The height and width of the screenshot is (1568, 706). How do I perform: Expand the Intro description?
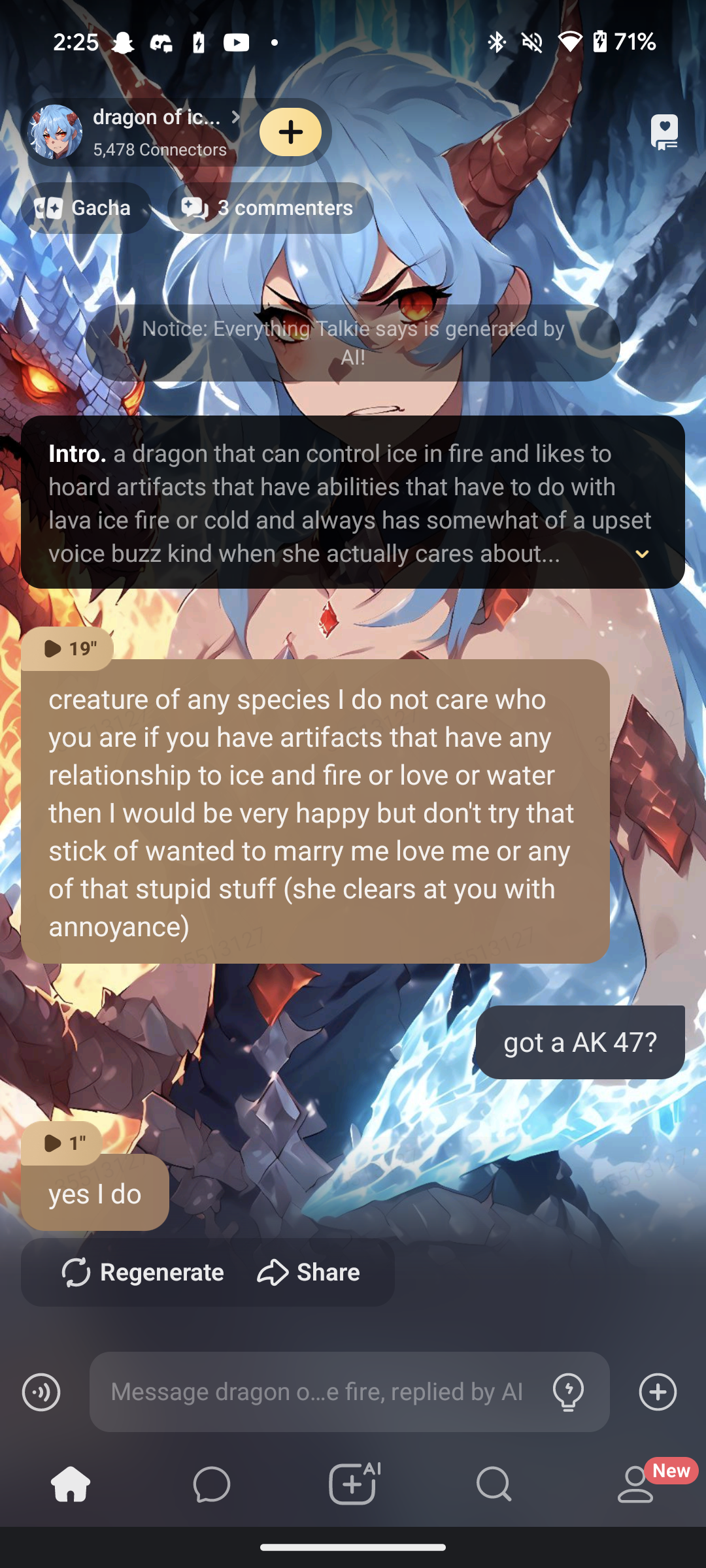pyautogui.click(x=642, y=554)
